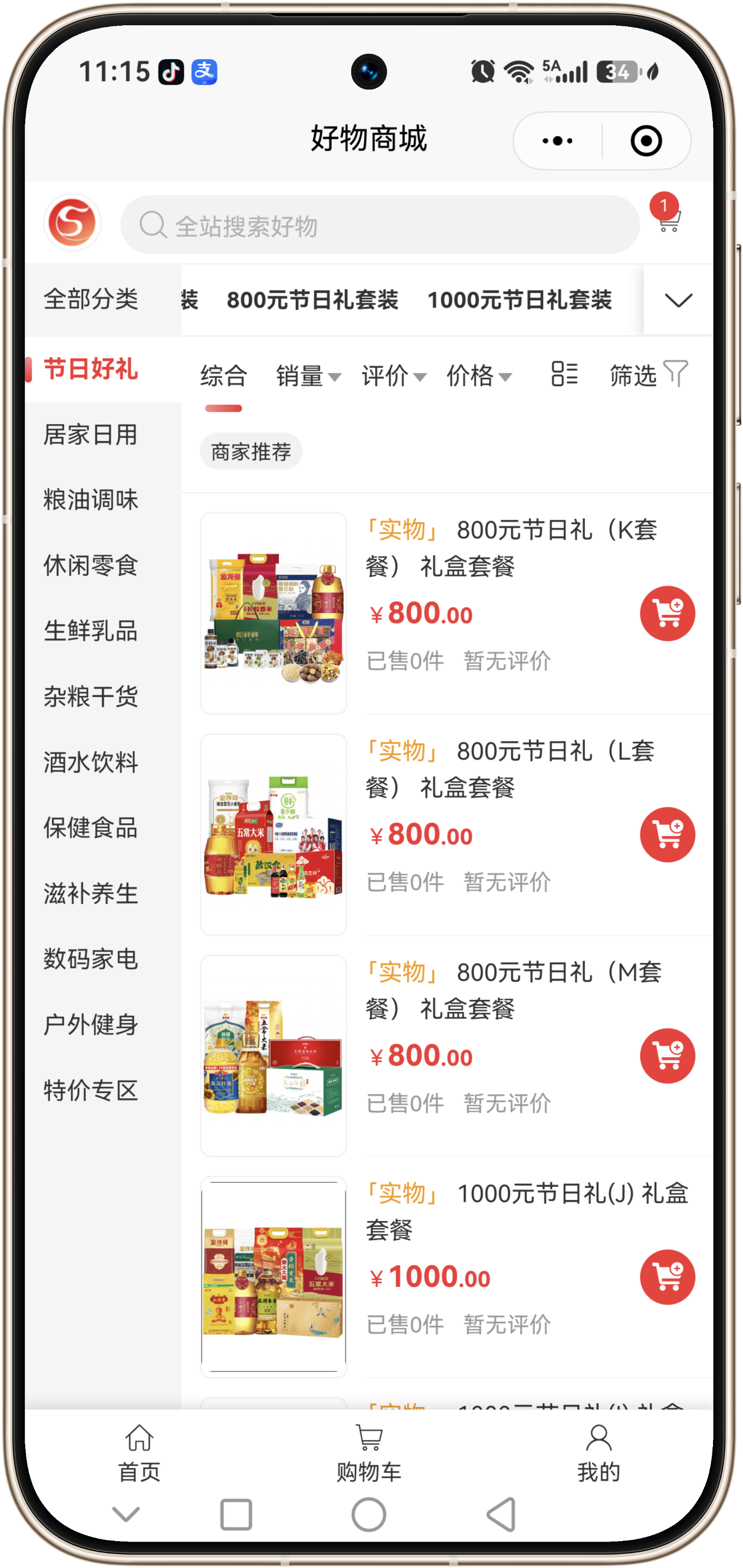Open the 筛选 filter
743x1568 pixels.
pyautogui.click(x=649, y=374)
